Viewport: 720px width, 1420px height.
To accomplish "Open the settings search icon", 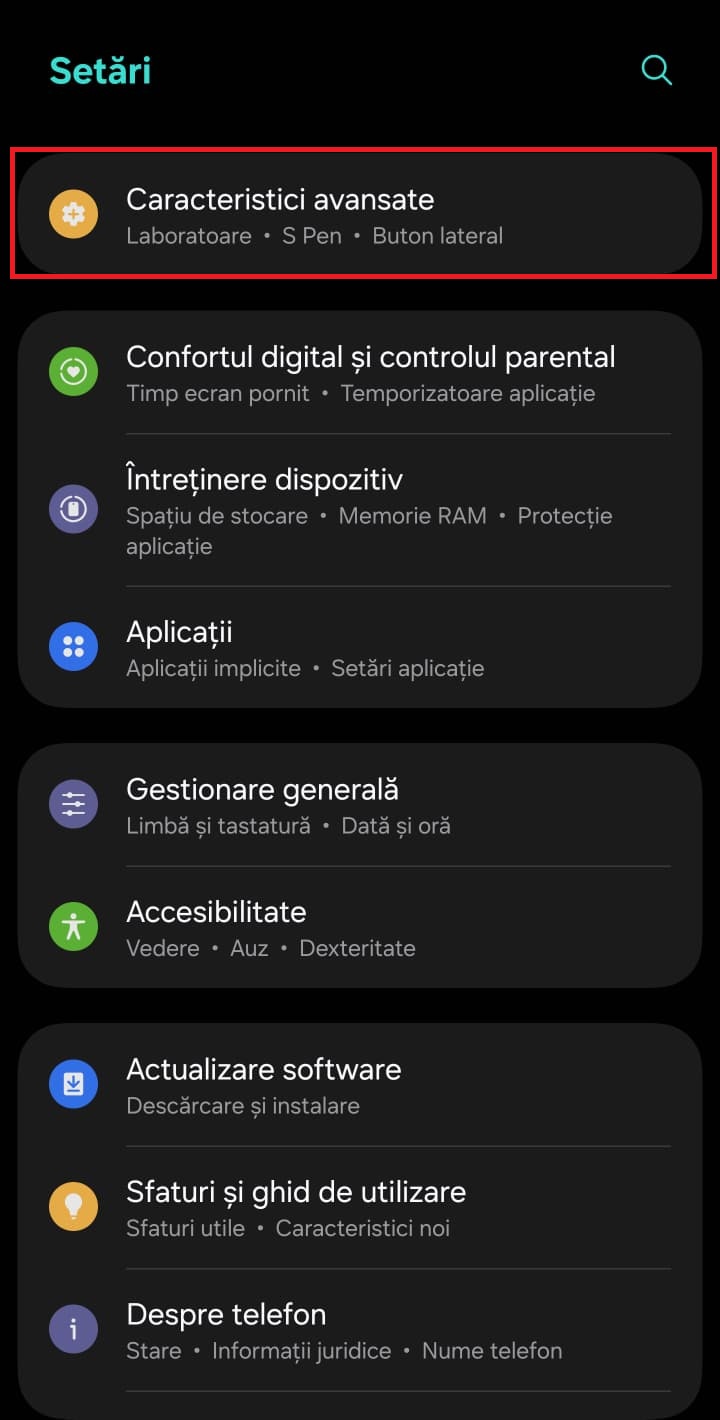I will pos(656,70).
